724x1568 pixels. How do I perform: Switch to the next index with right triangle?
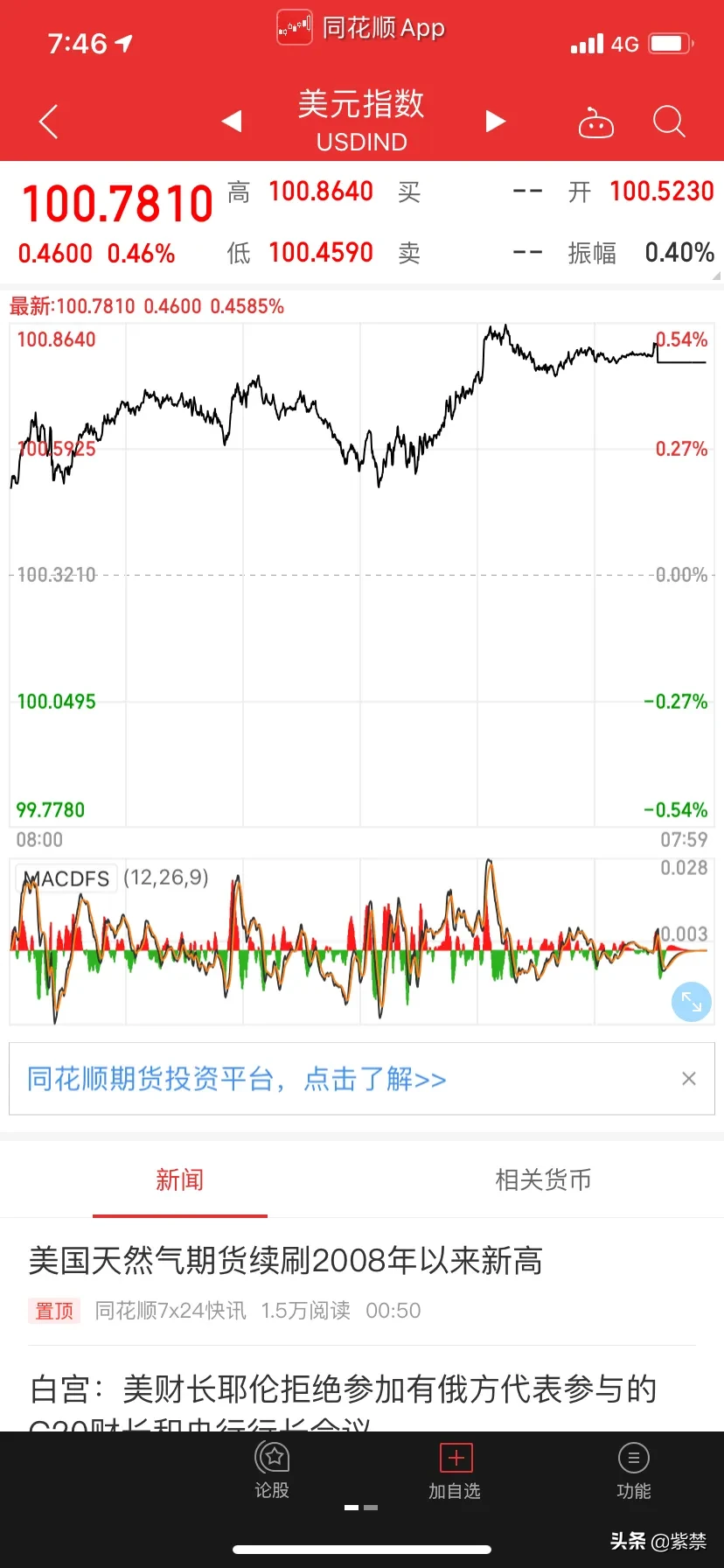pos(496,121)
